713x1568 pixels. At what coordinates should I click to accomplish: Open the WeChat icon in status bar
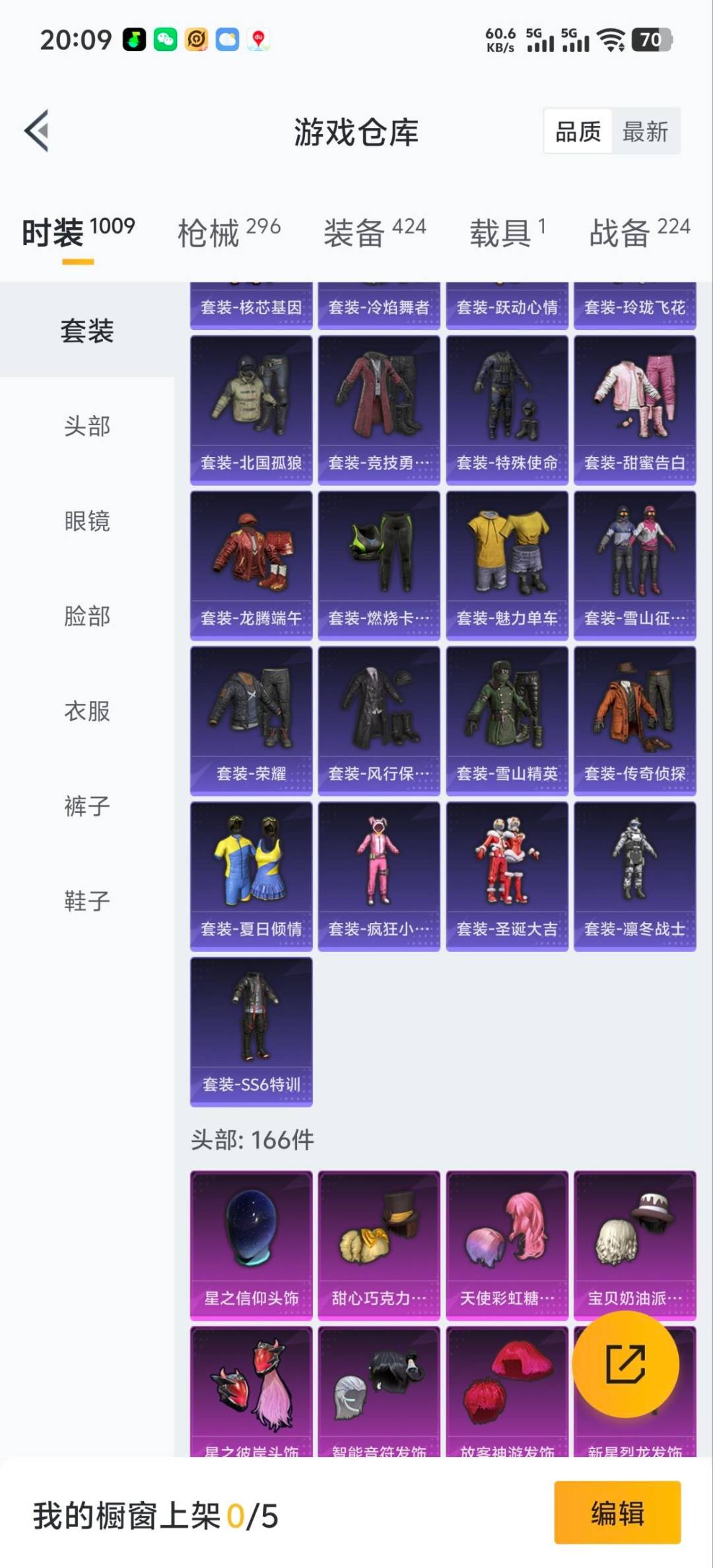pyautogui.click(x=164, y=41)
